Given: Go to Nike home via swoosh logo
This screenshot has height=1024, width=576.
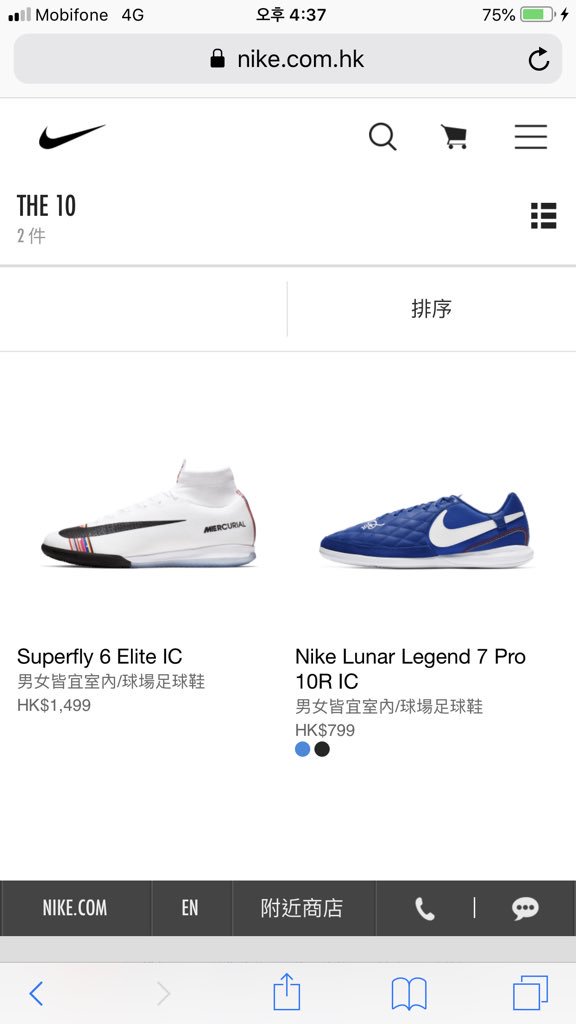Looking at the screenshot, I should [71, 136].
